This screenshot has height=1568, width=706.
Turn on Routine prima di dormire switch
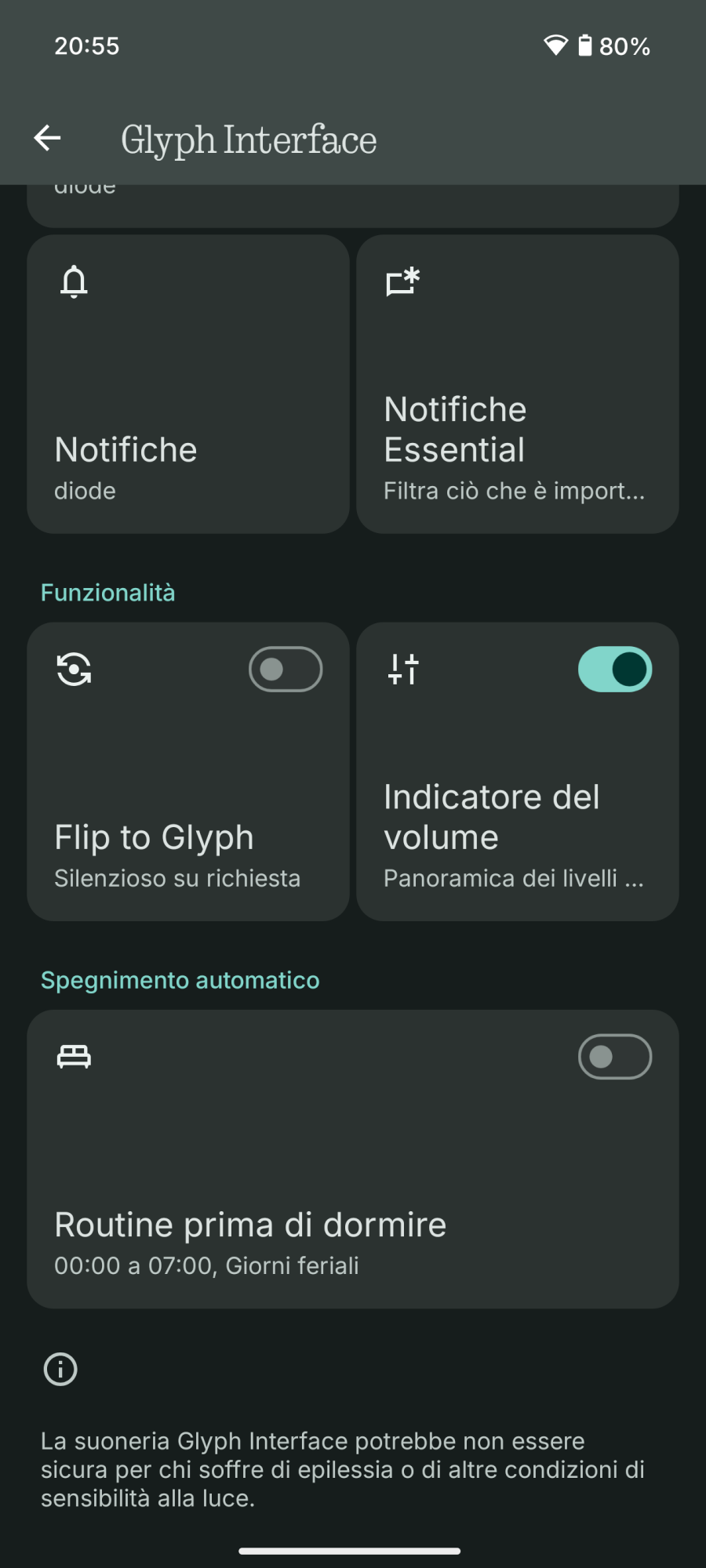pos(614,1056)
